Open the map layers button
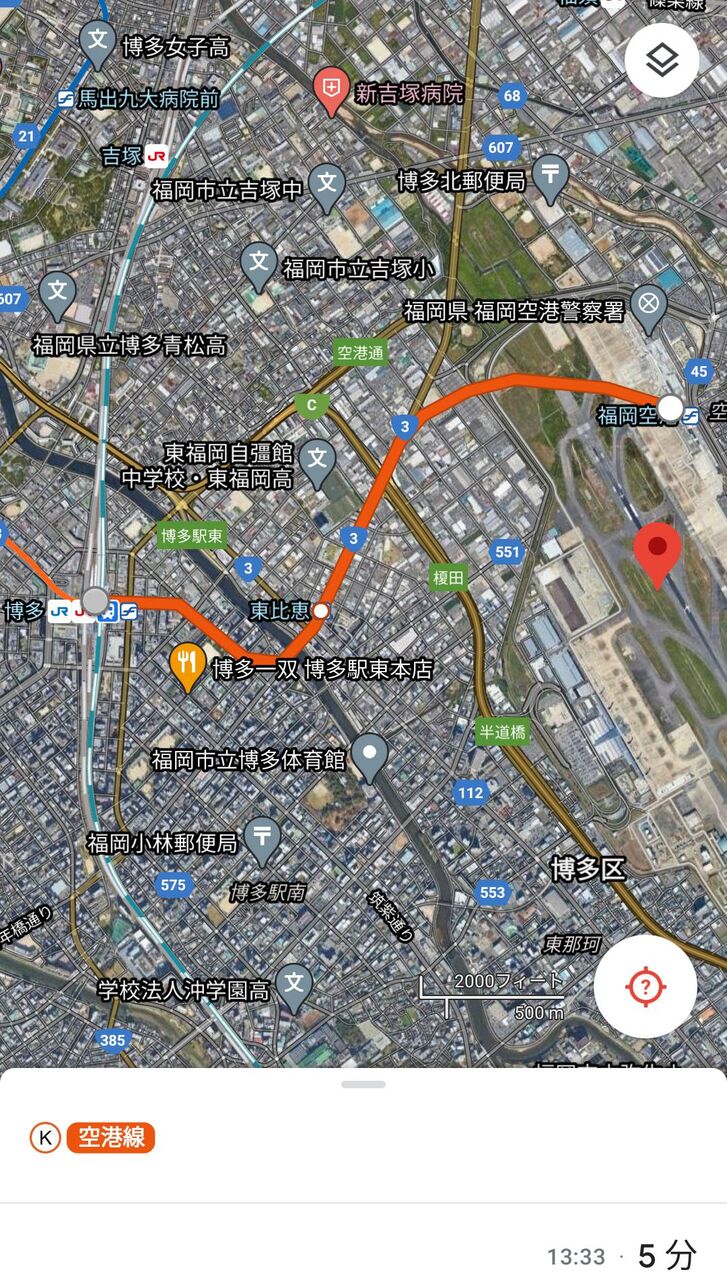The width and height of the screenshot is (727, 1280). tap(661, 60)
